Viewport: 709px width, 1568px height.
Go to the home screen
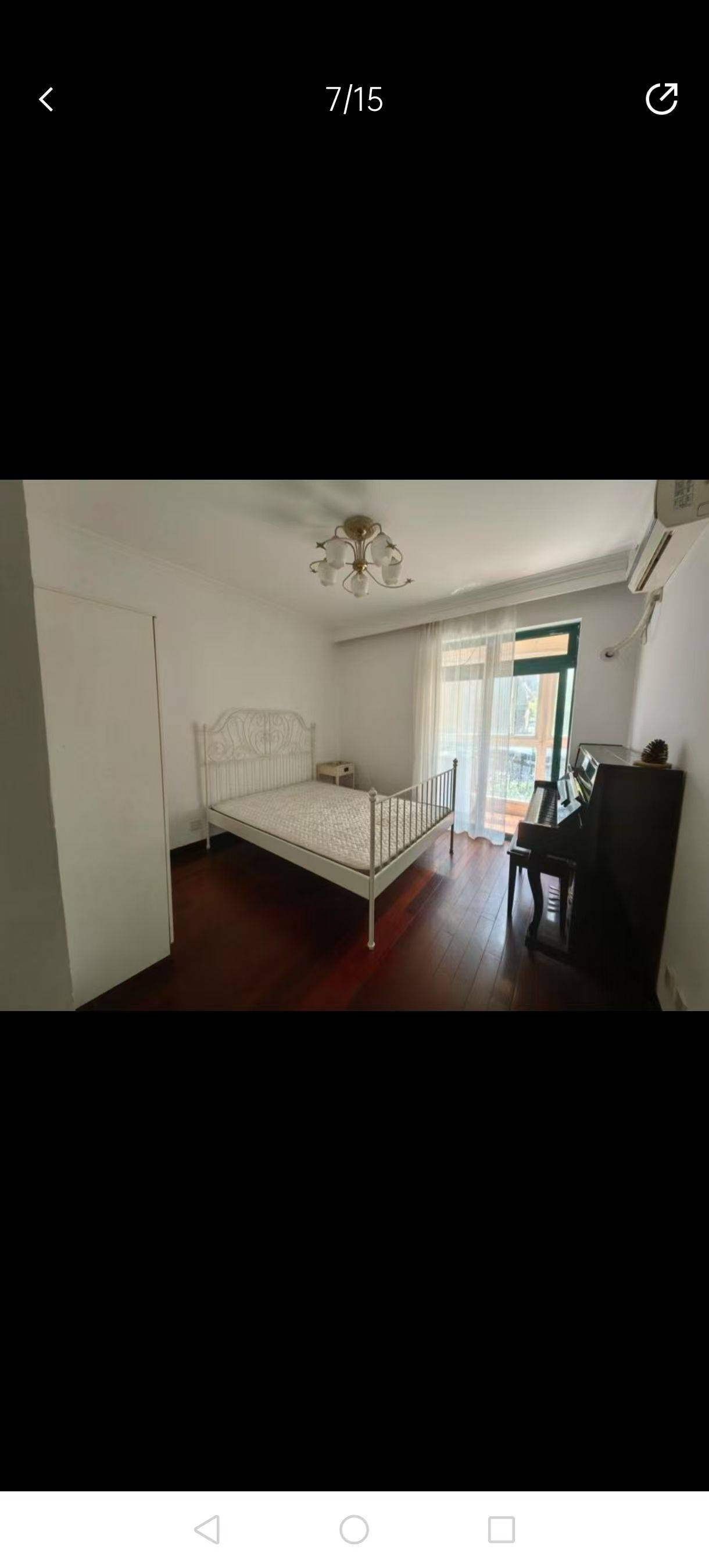354,1529
